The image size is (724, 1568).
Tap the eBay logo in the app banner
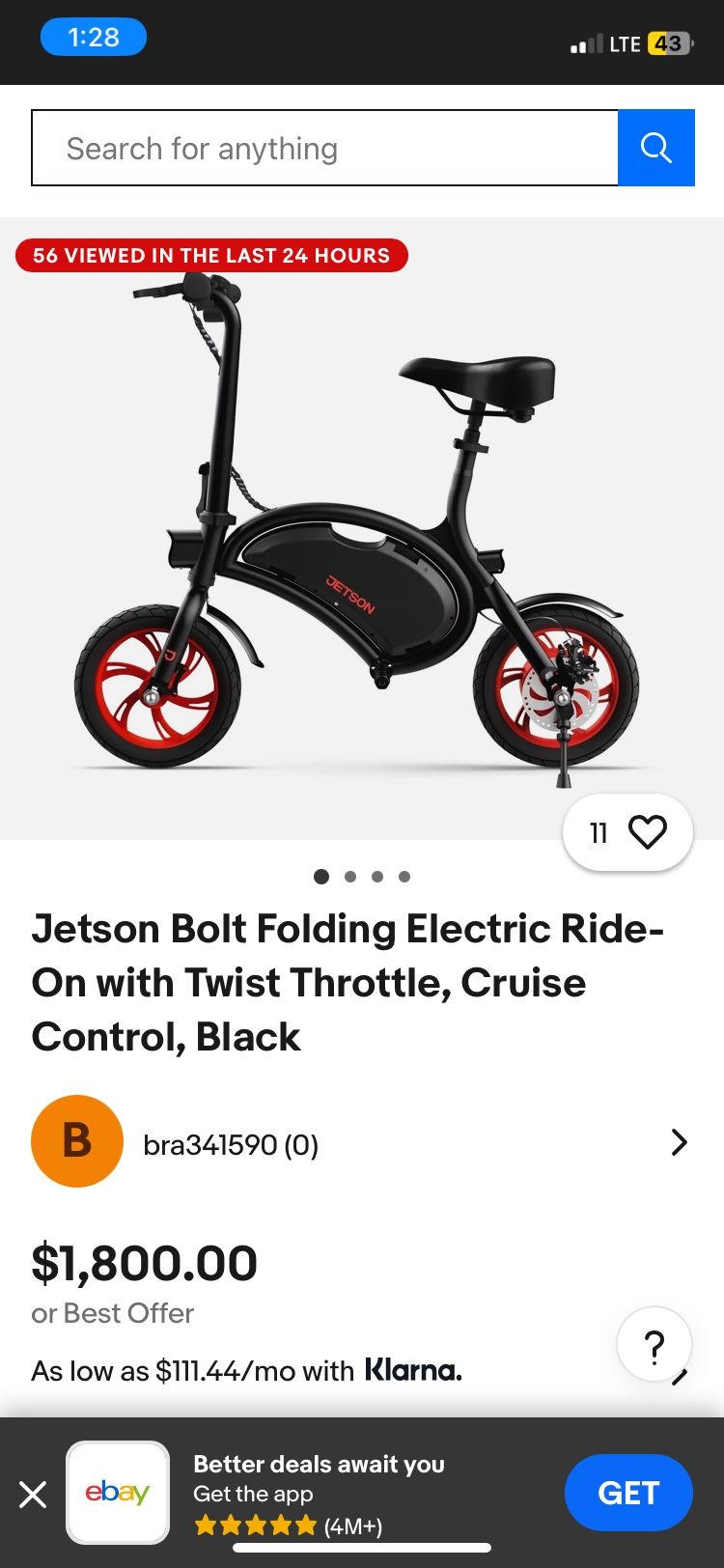pyautogui.click(x=118, y=1492)
